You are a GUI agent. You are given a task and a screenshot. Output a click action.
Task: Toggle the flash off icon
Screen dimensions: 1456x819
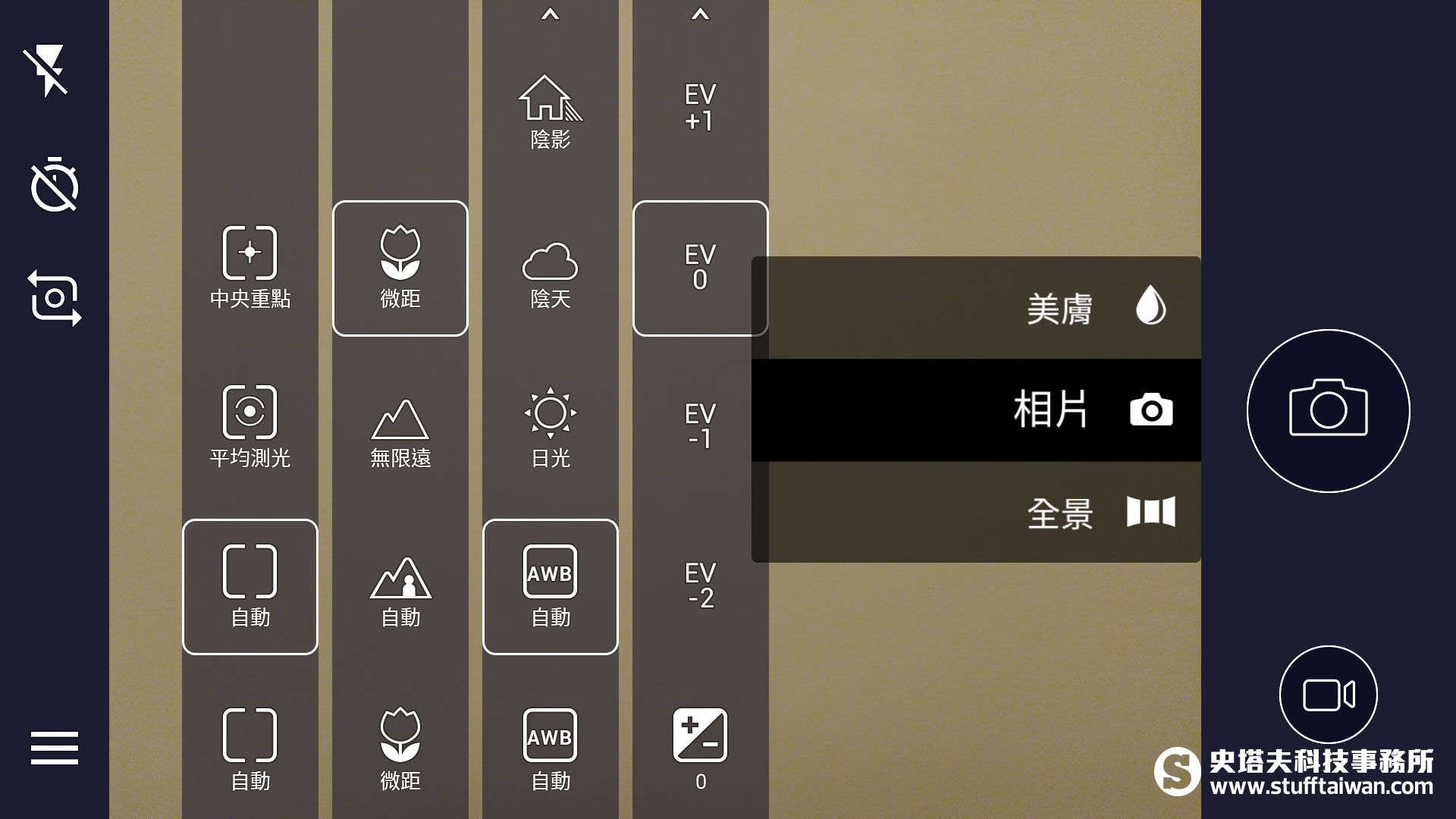point(47,71)
